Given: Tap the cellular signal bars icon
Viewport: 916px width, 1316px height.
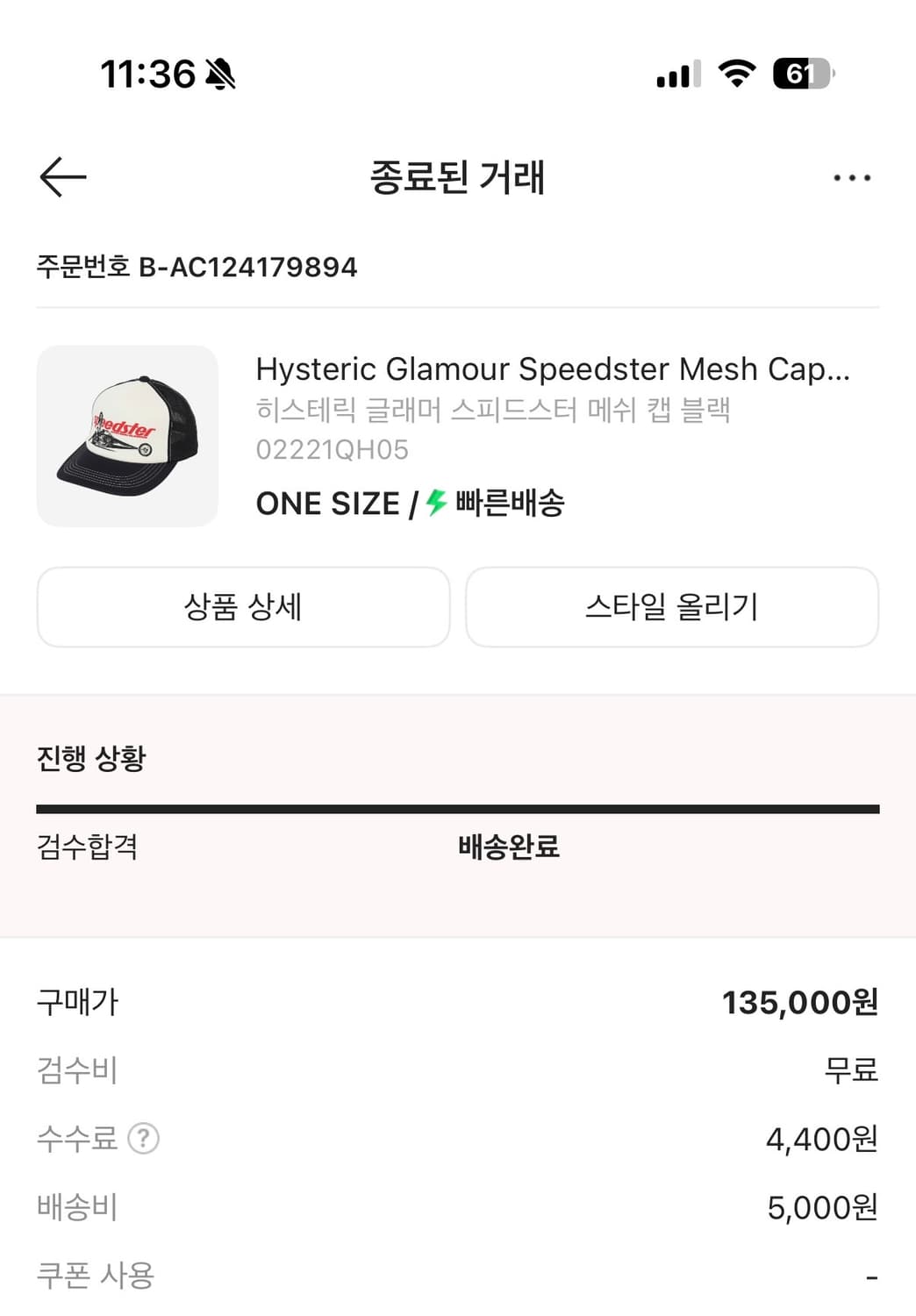Looking at the screenshot, I should point(676,75).
